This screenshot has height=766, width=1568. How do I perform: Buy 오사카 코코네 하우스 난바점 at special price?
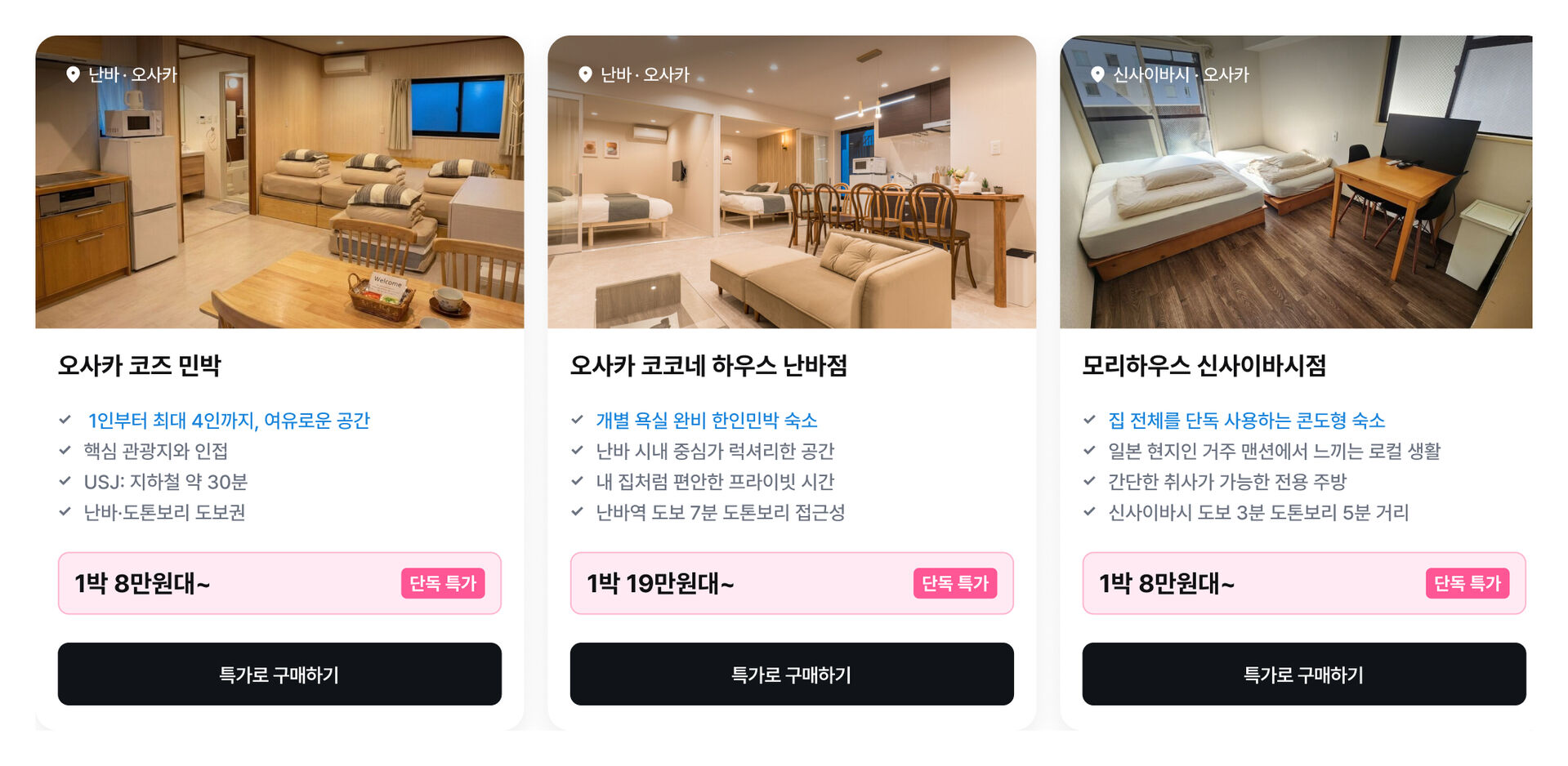[791, 674]
